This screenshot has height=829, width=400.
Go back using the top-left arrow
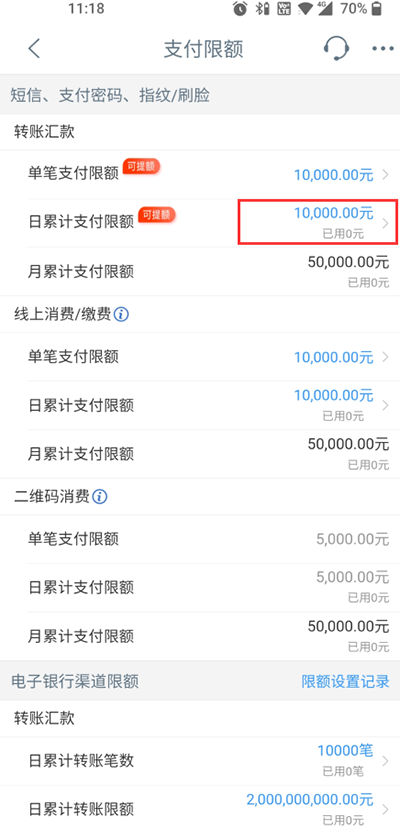(x=34, y=49)
